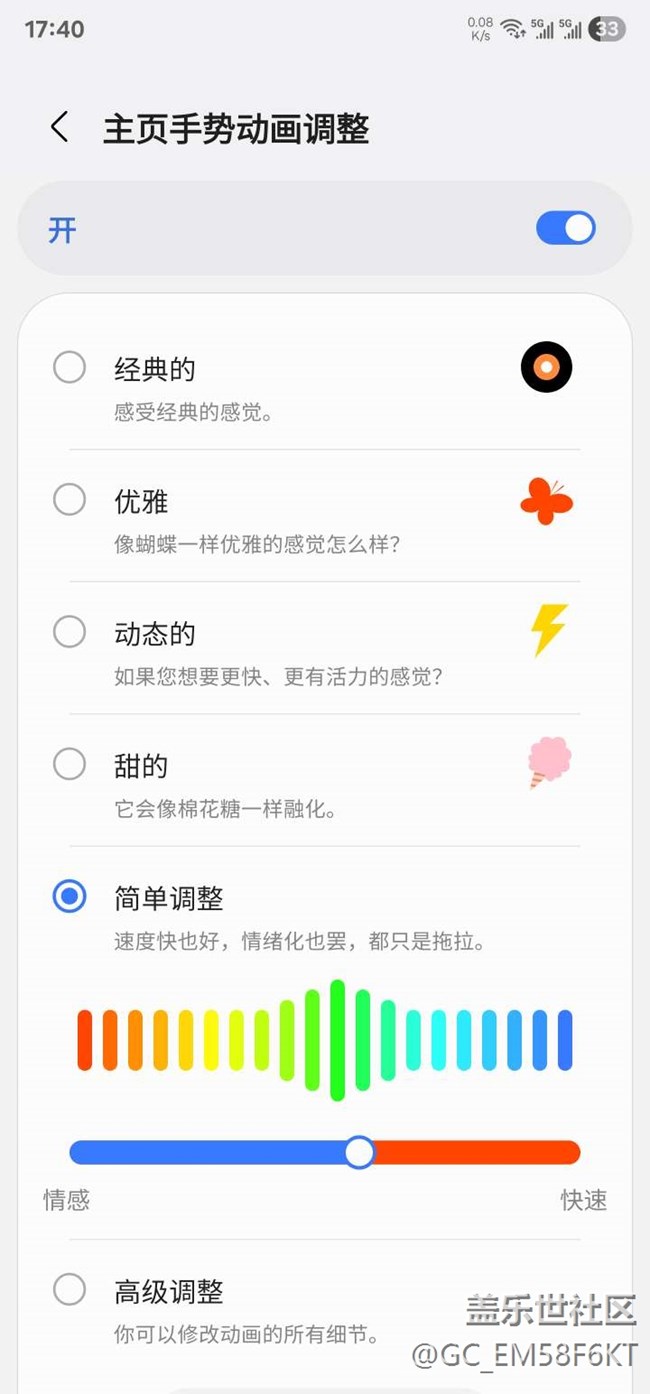650x1394 pixels.
Task: Select the 经典的 animation option
Action: (x=69, y=368)
